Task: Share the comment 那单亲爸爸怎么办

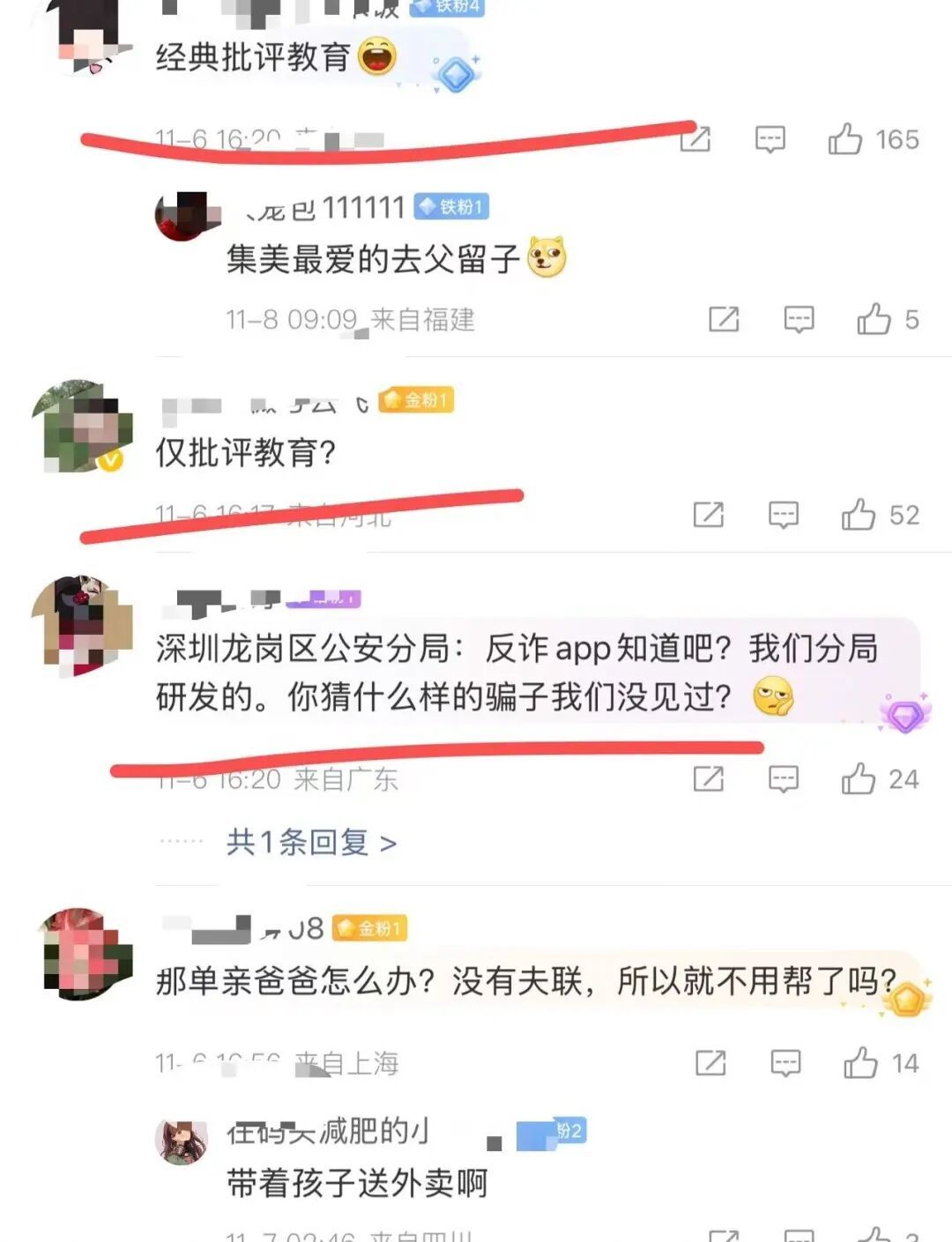Action: [710, 1063]
